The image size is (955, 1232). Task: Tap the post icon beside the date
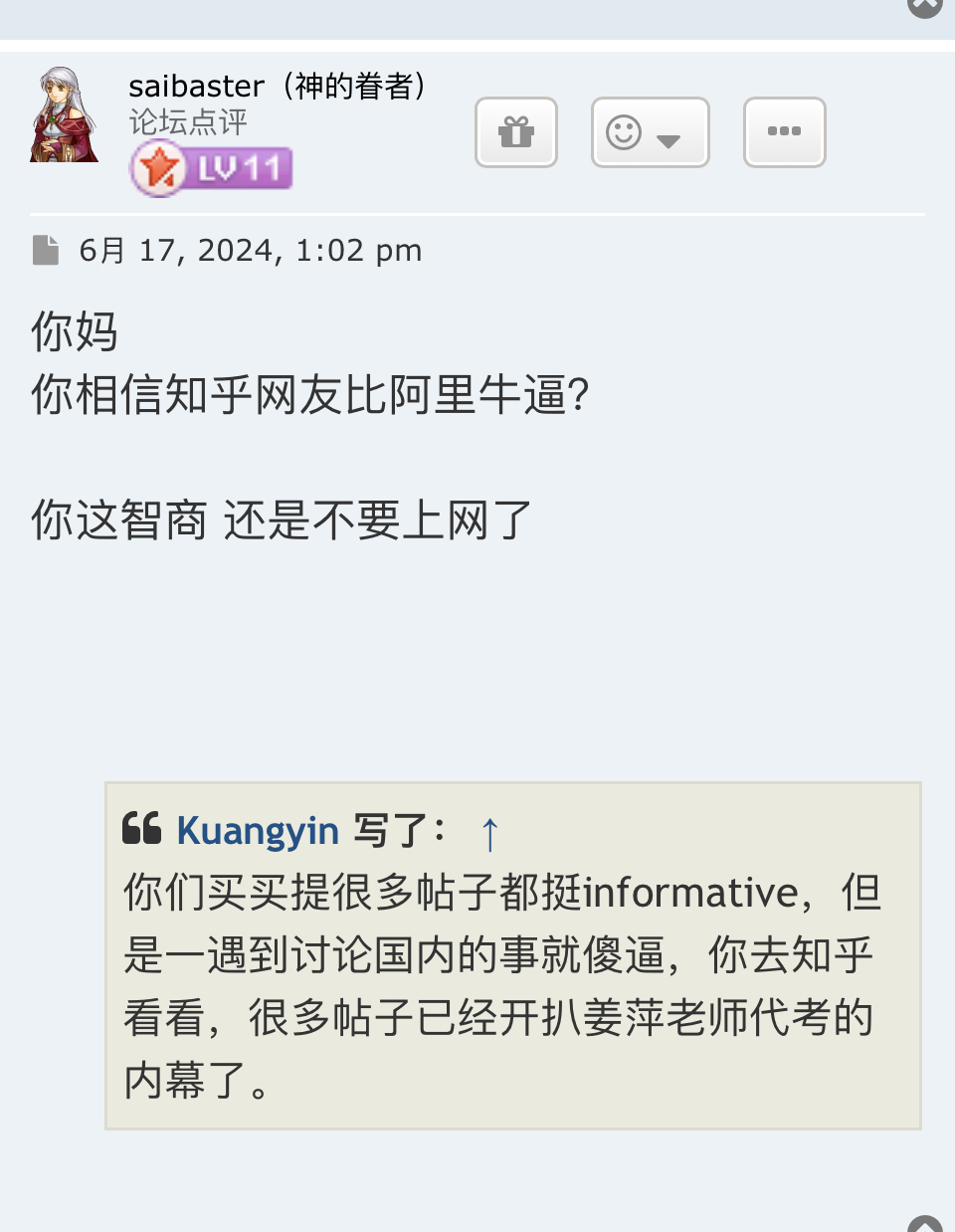point(46,251)
